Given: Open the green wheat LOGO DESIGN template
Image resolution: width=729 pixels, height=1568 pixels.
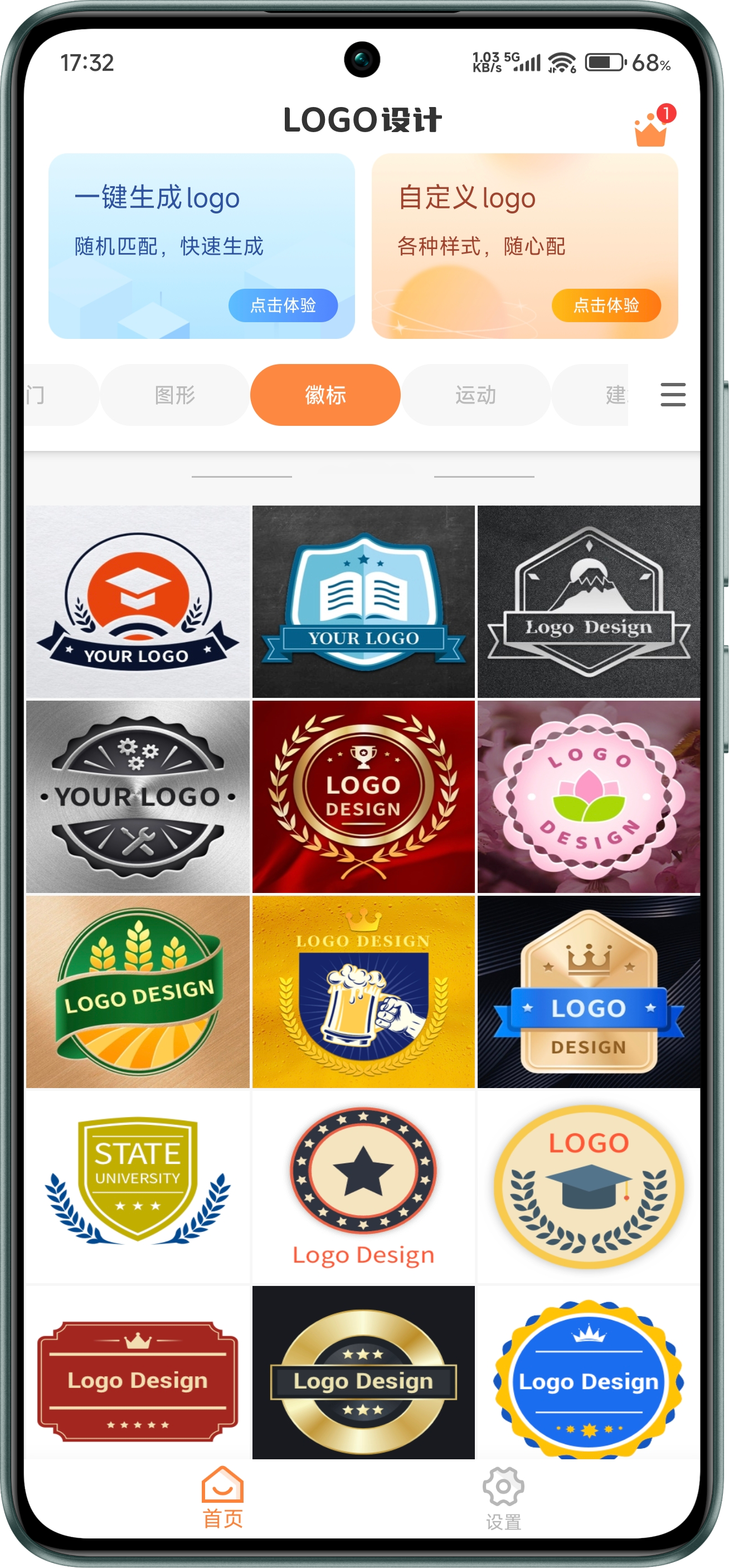Looking at the screenshot, I should [x=138, y=991].
